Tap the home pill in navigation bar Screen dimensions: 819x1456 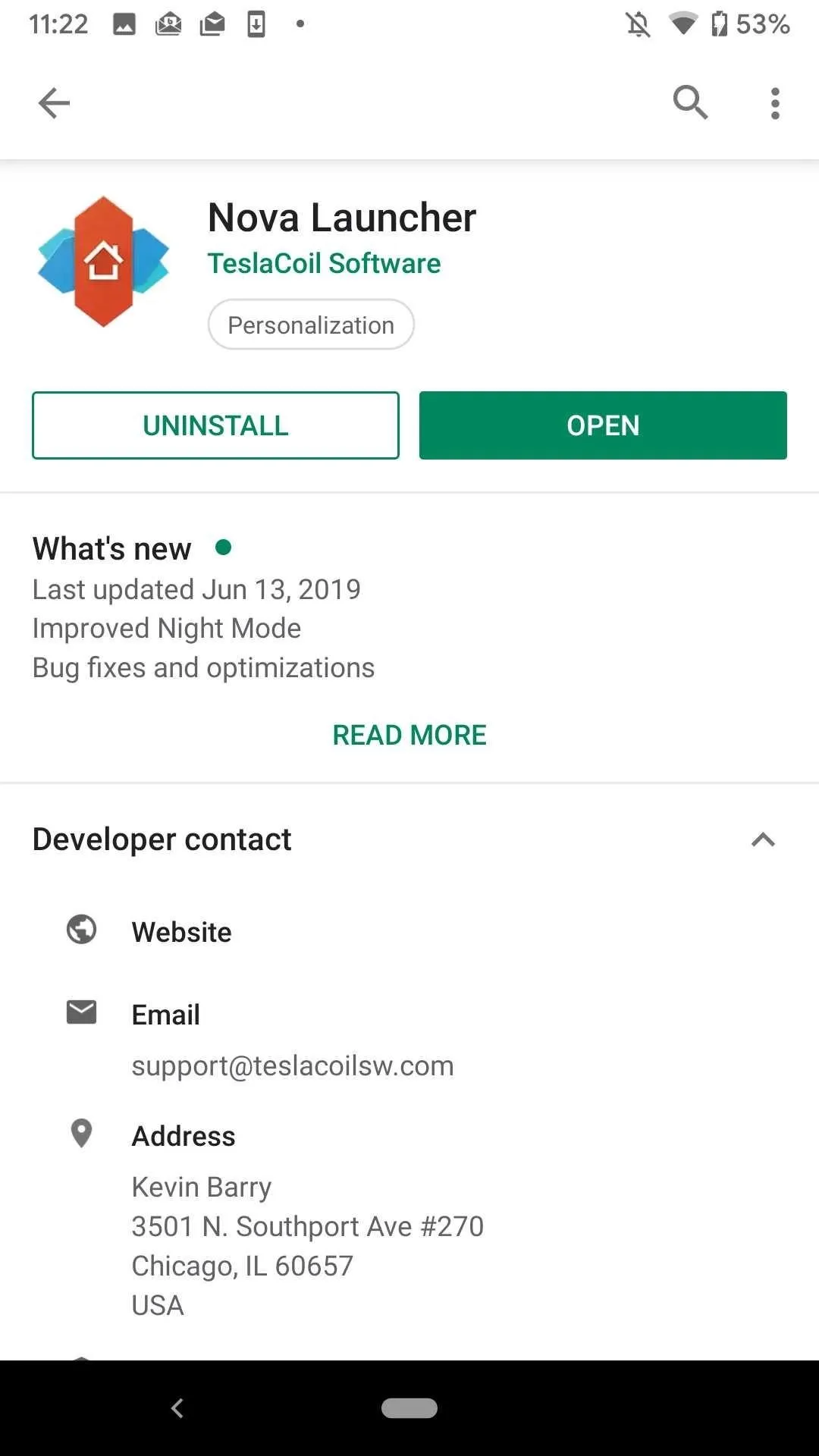click(409, 1408)
